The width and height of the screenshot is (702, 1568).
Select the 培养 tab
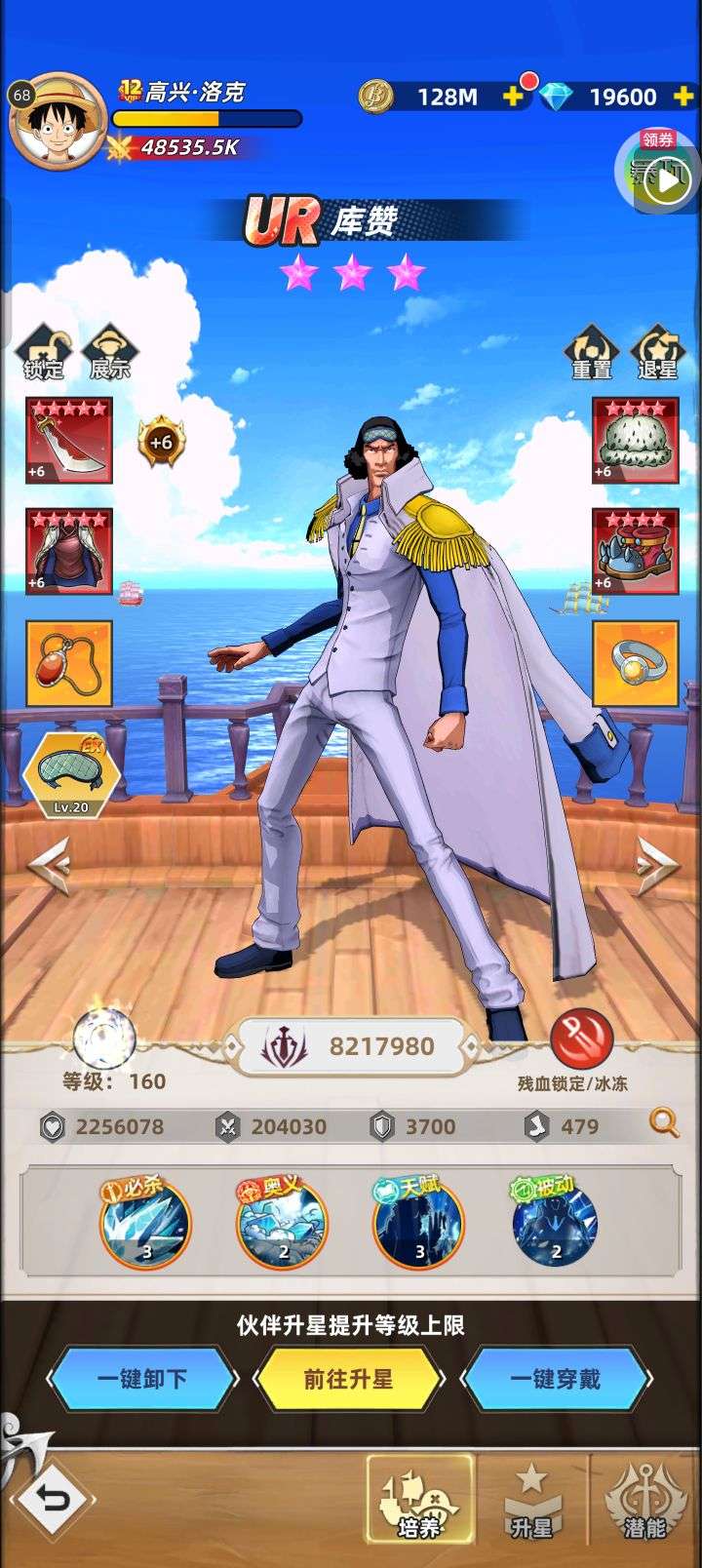[x=420, y=1501]
